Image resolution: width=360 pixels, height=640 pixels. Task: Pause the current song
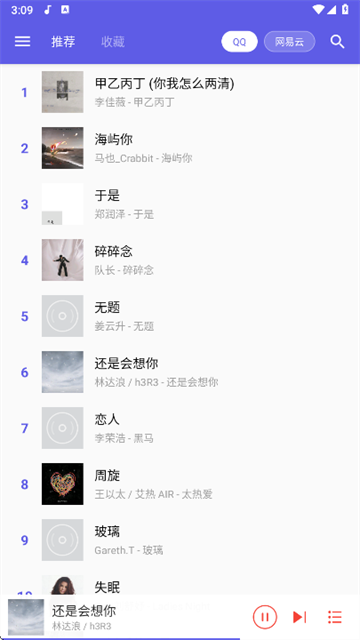click(x=265, y=617)
